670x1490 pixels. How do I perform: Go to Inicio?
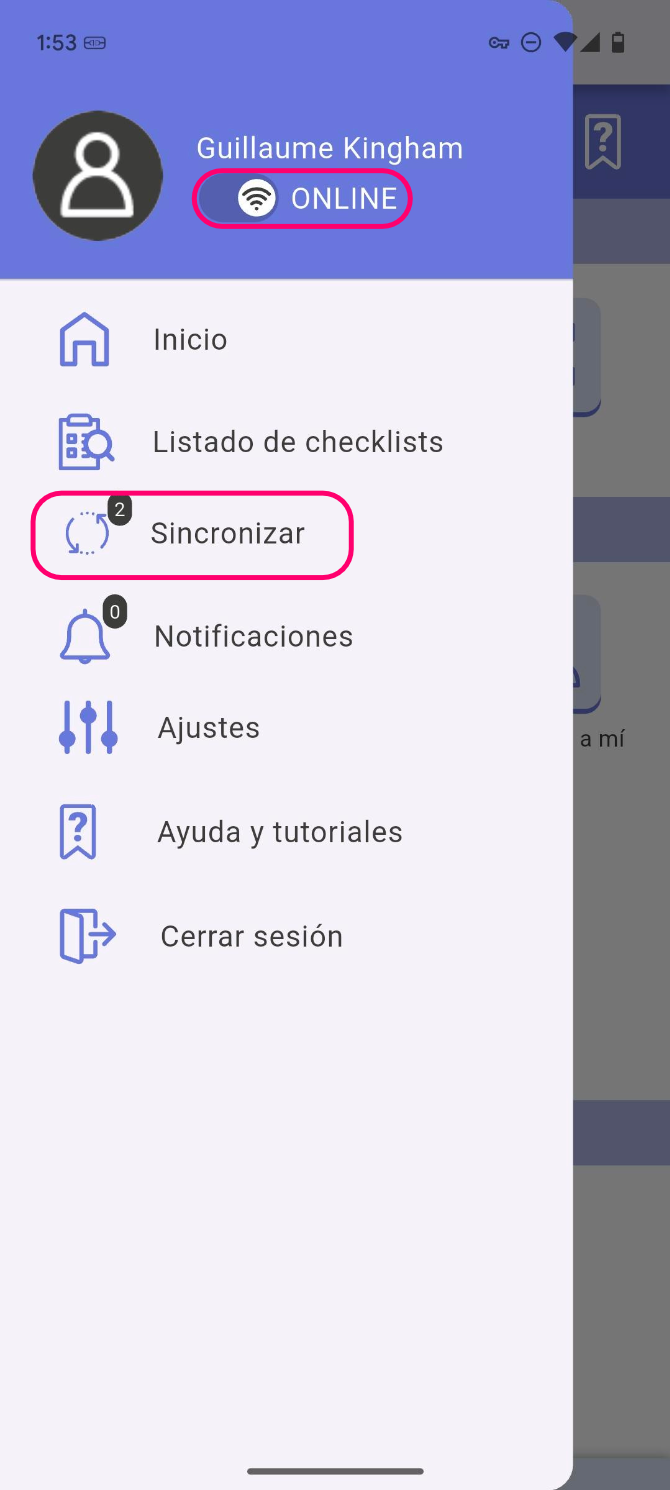tap(190, 340)
